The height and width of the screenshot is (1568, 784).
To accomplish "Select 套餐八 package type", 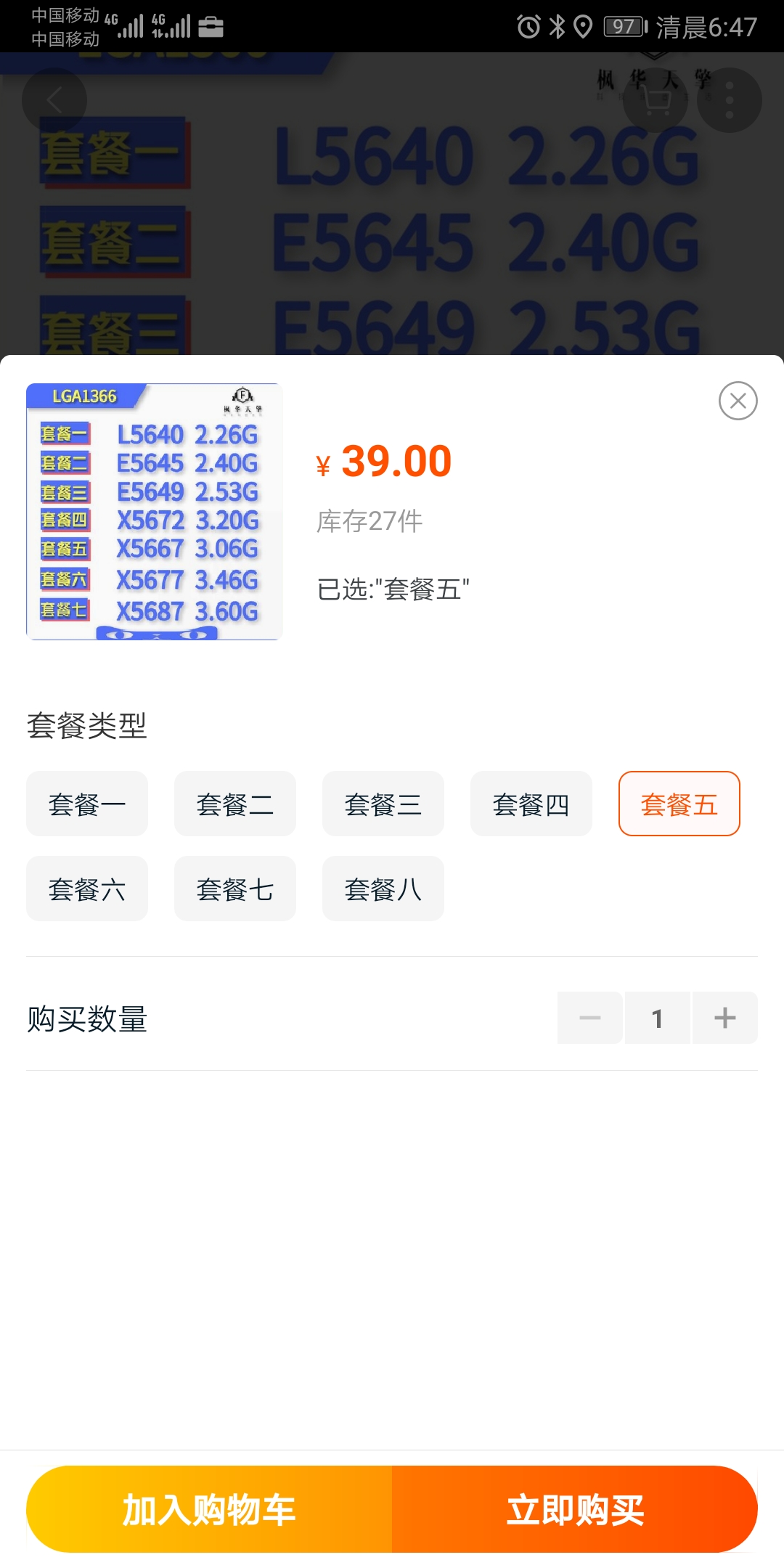I will tap(383, 889).
